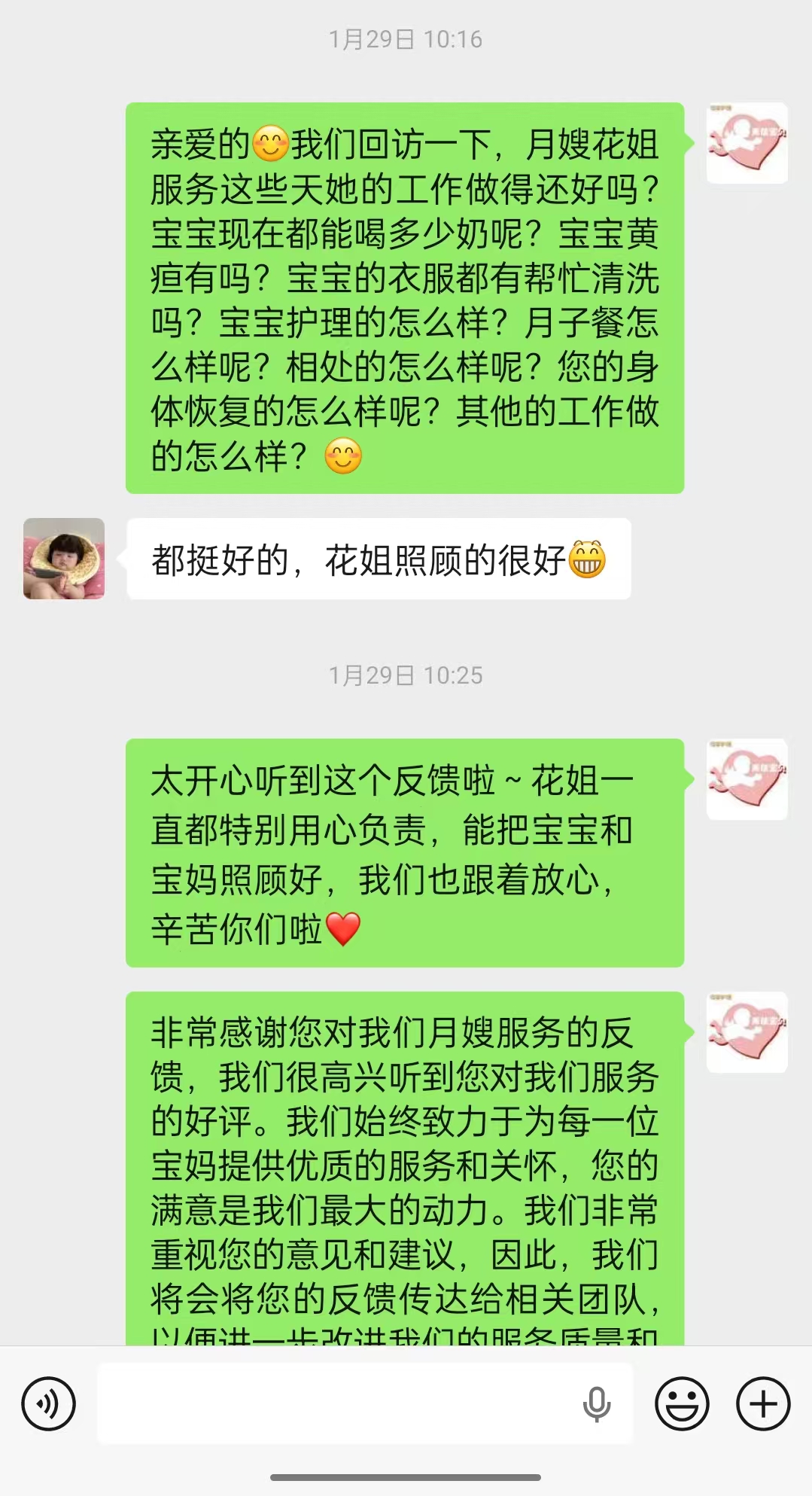Open the plus attachments menu

tap(763, 1403)
